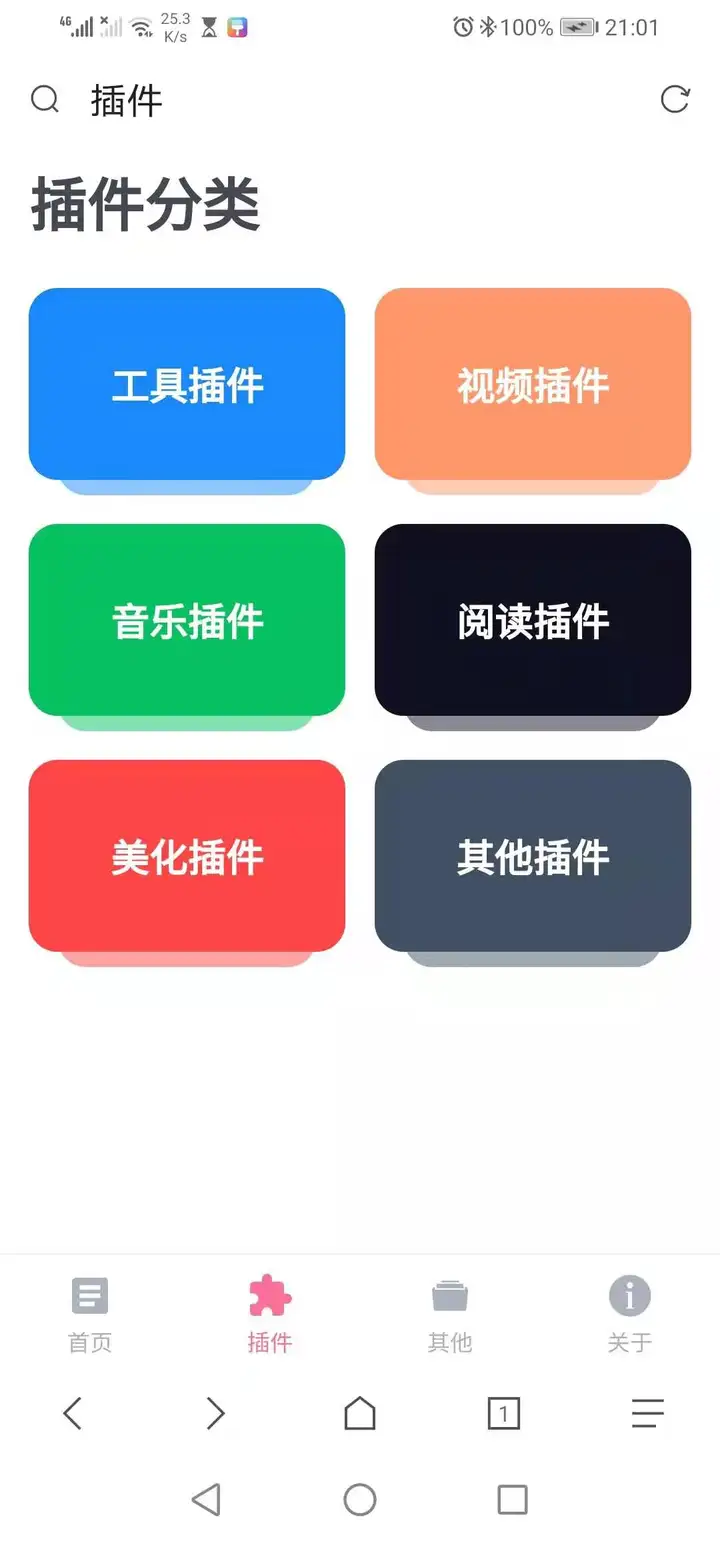Switch to the 其他 tab
The width and height of the screenshot is (720, 1541).
[450, 1314]
